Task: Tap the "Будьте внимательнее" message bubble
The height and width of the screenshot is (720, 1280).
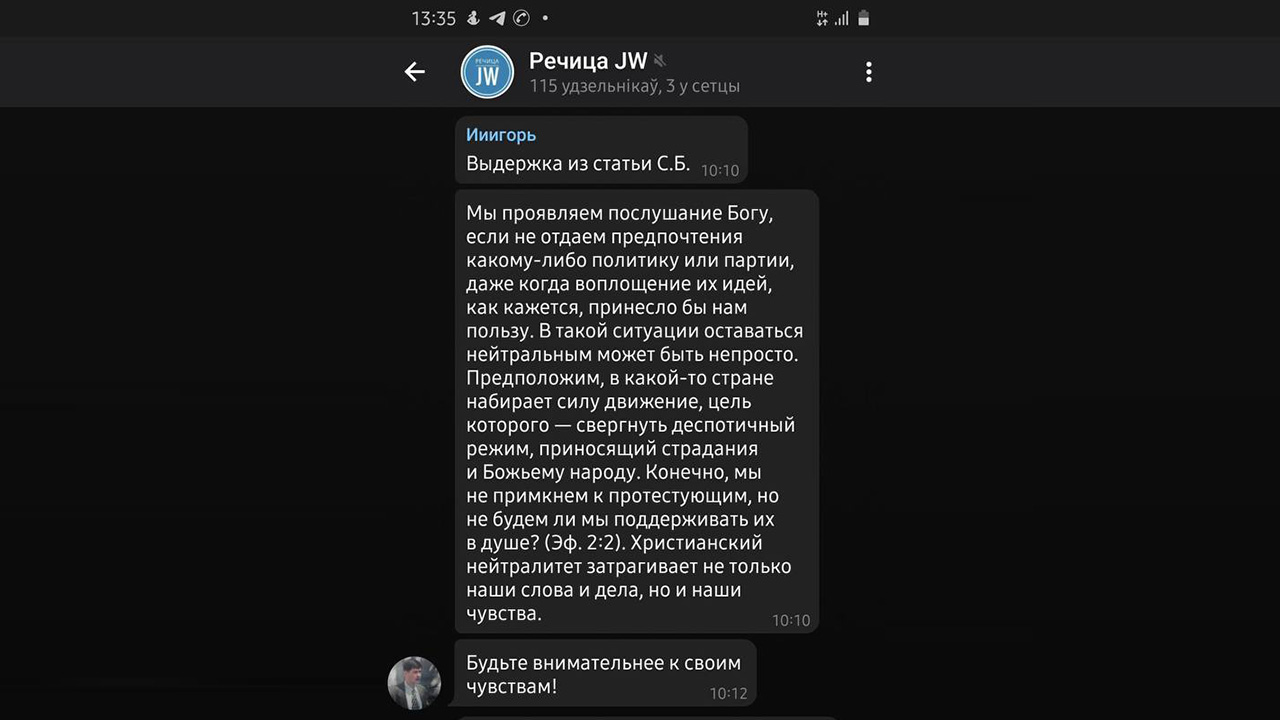Action: tap(605, 675)
